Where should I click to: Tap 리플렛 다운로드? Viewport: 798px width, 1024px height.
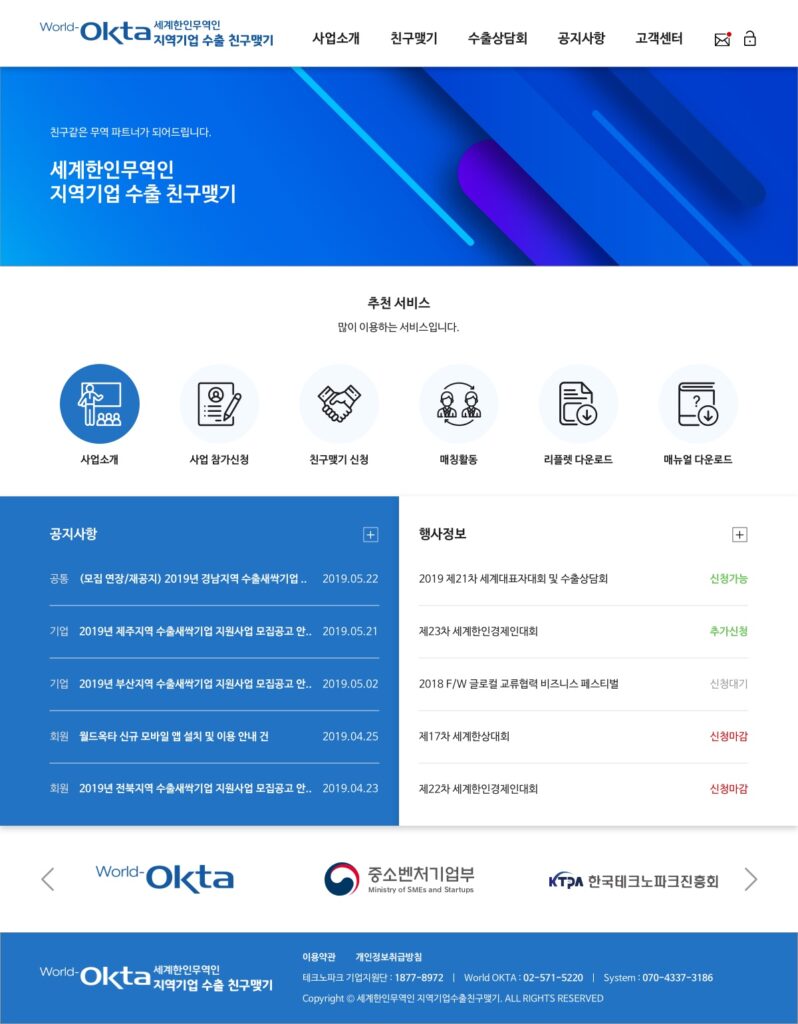click(x=578, y=404)
